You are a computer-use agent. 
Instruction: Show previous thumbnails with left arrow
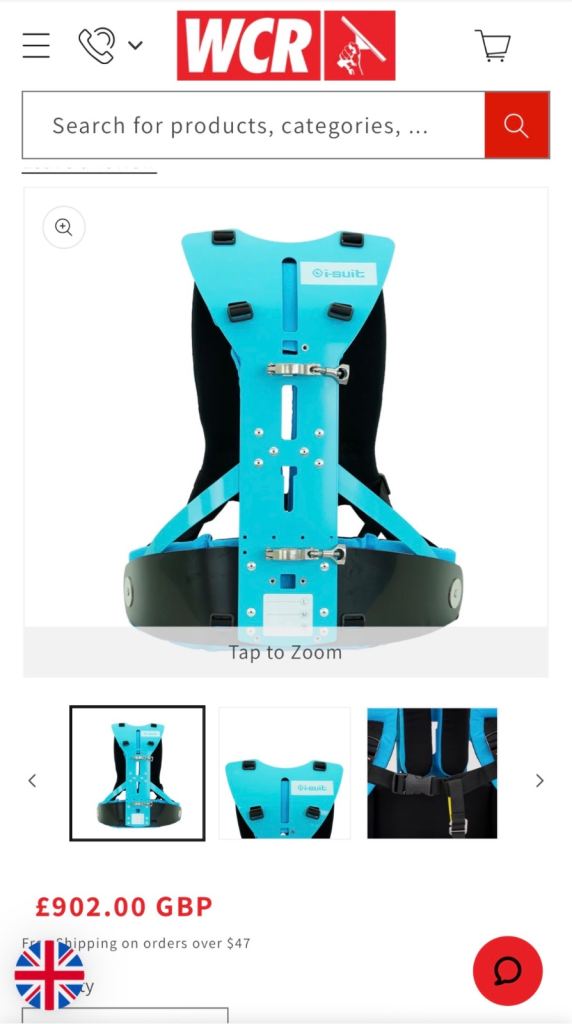pyautogui.click(x=32, y=780)
